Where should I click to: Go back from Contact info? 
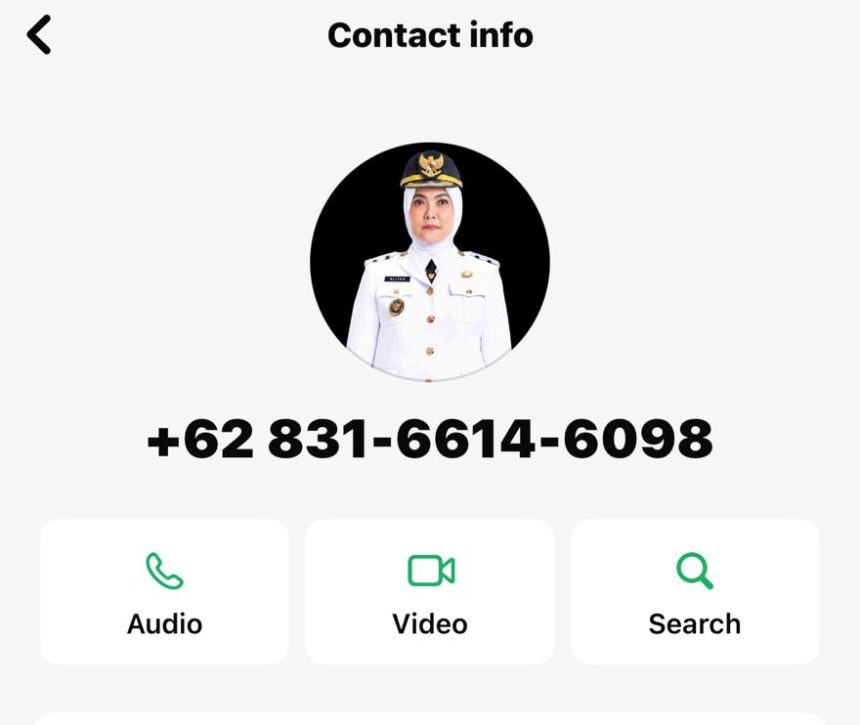point(39,36)
